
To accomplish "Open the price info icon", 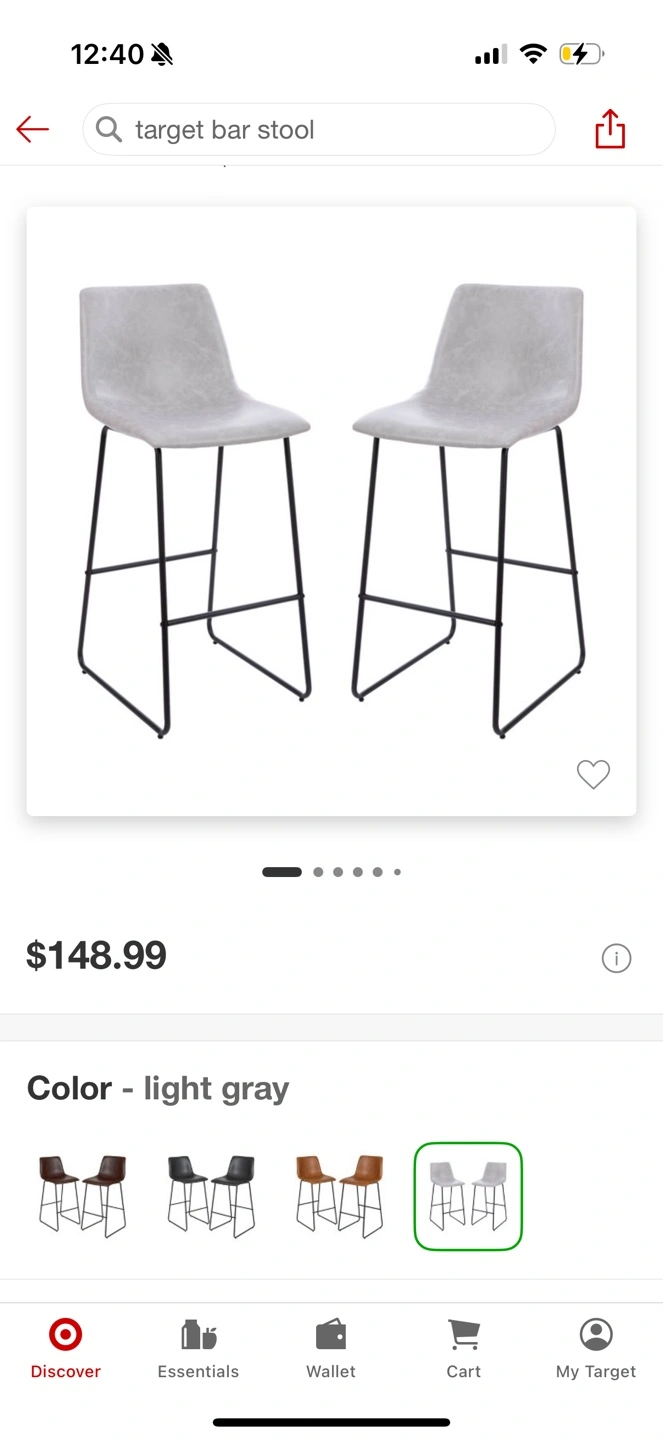I will click(x=616, y=959).
